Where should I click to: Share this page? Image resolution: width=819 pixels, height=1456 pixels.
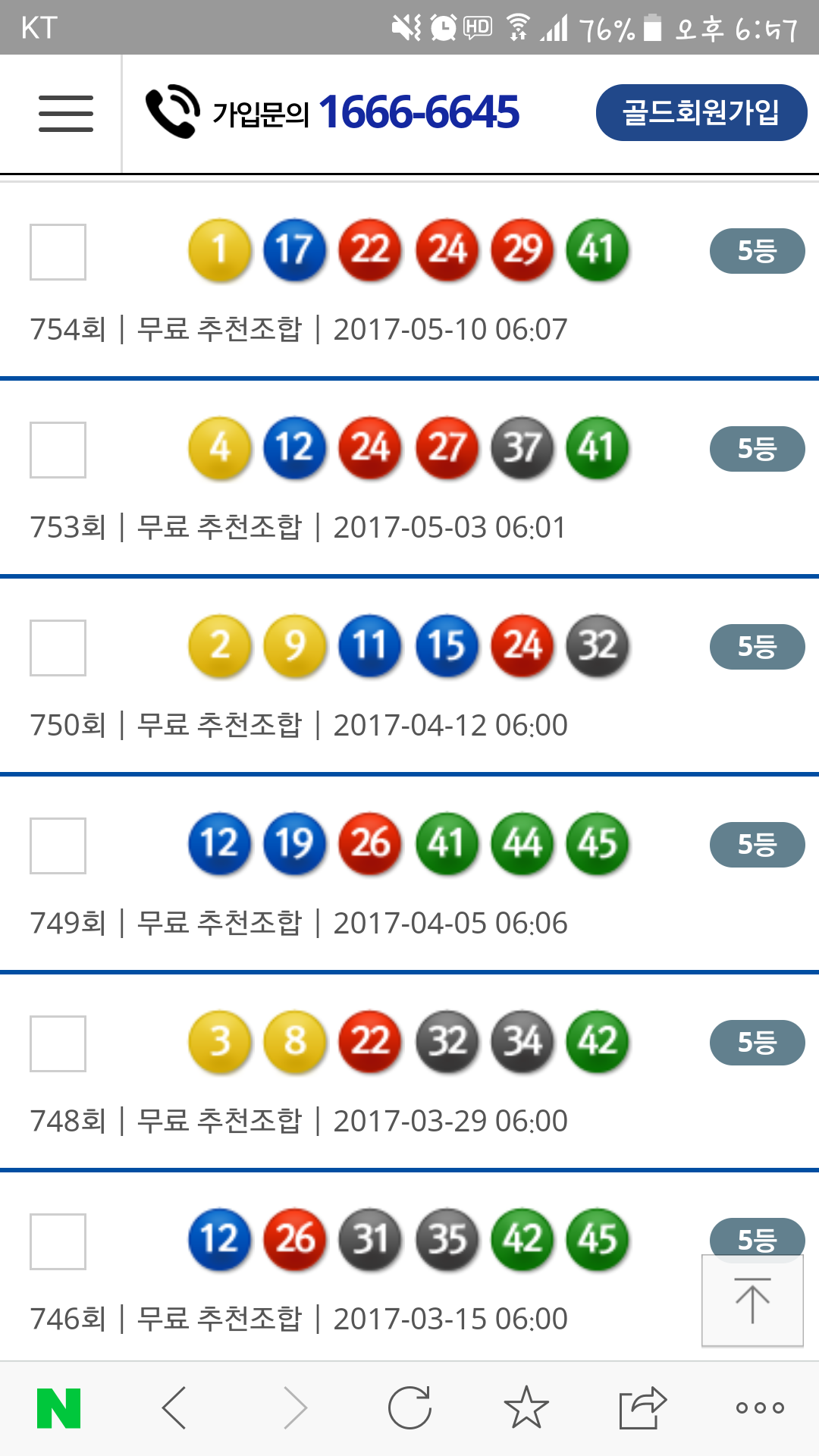click(642, 1408)
